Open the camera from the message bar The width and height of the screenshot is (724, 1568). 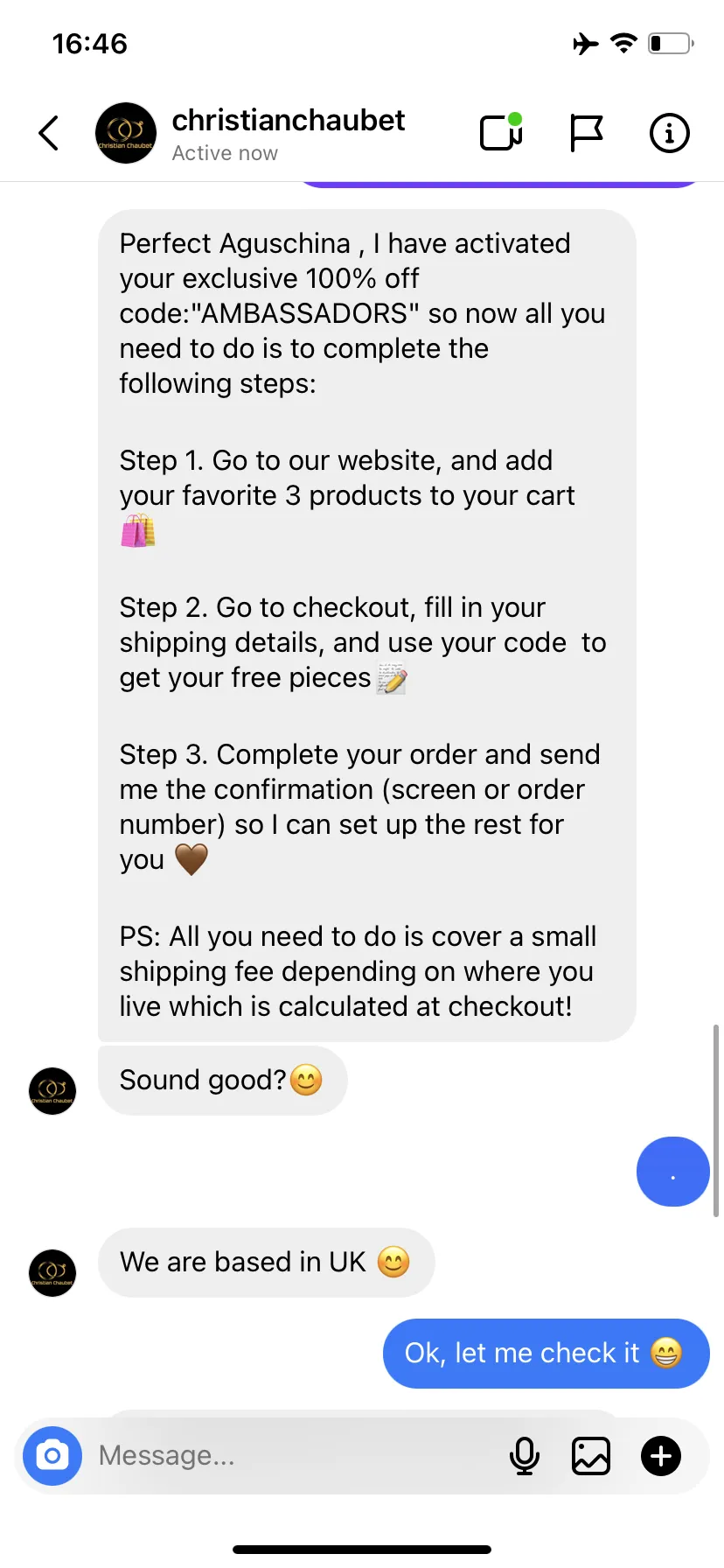click(x=52, y=1456)
